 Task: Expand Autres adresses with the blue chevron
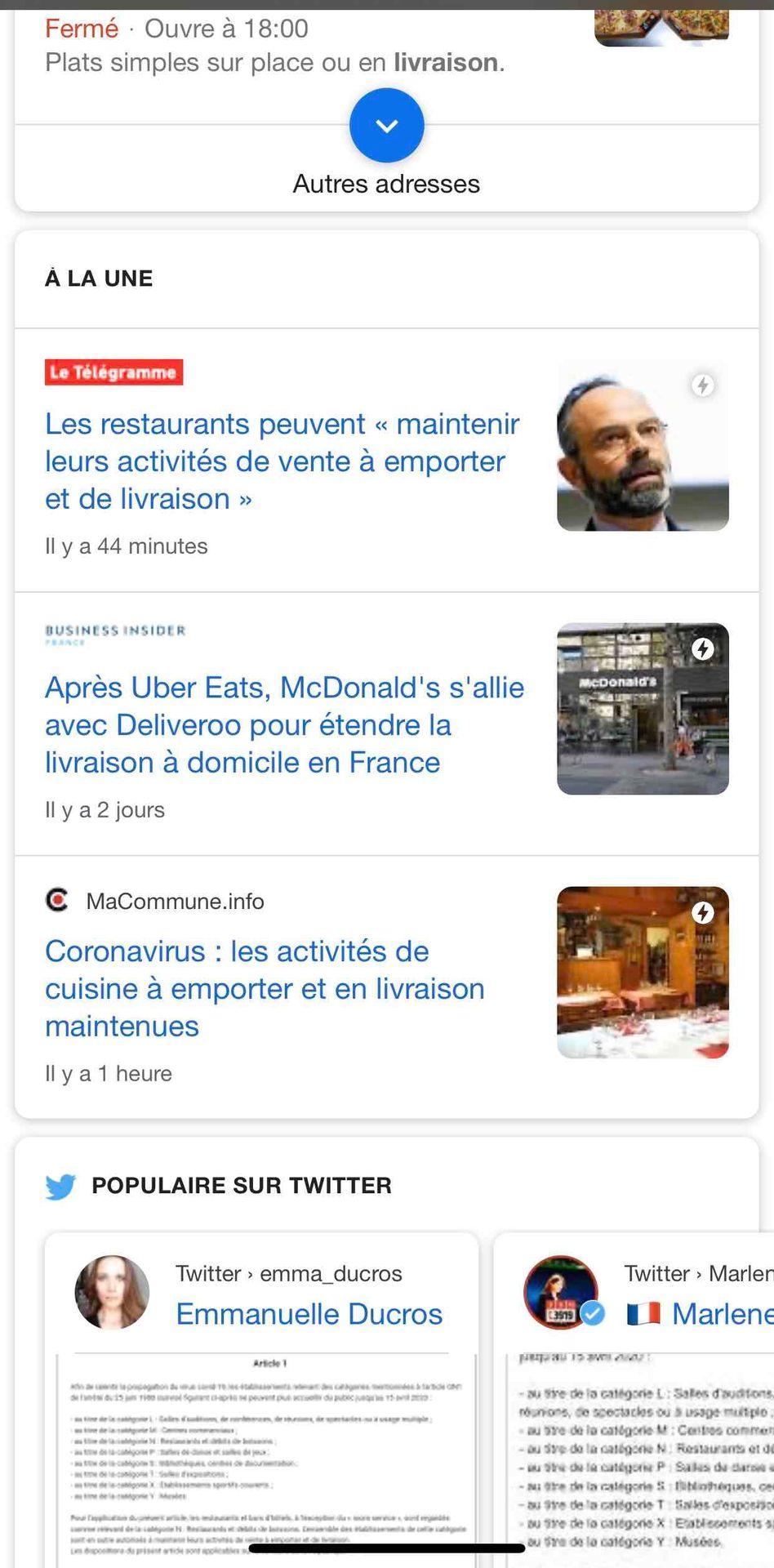pyautogui.click(x=386, y=126)
